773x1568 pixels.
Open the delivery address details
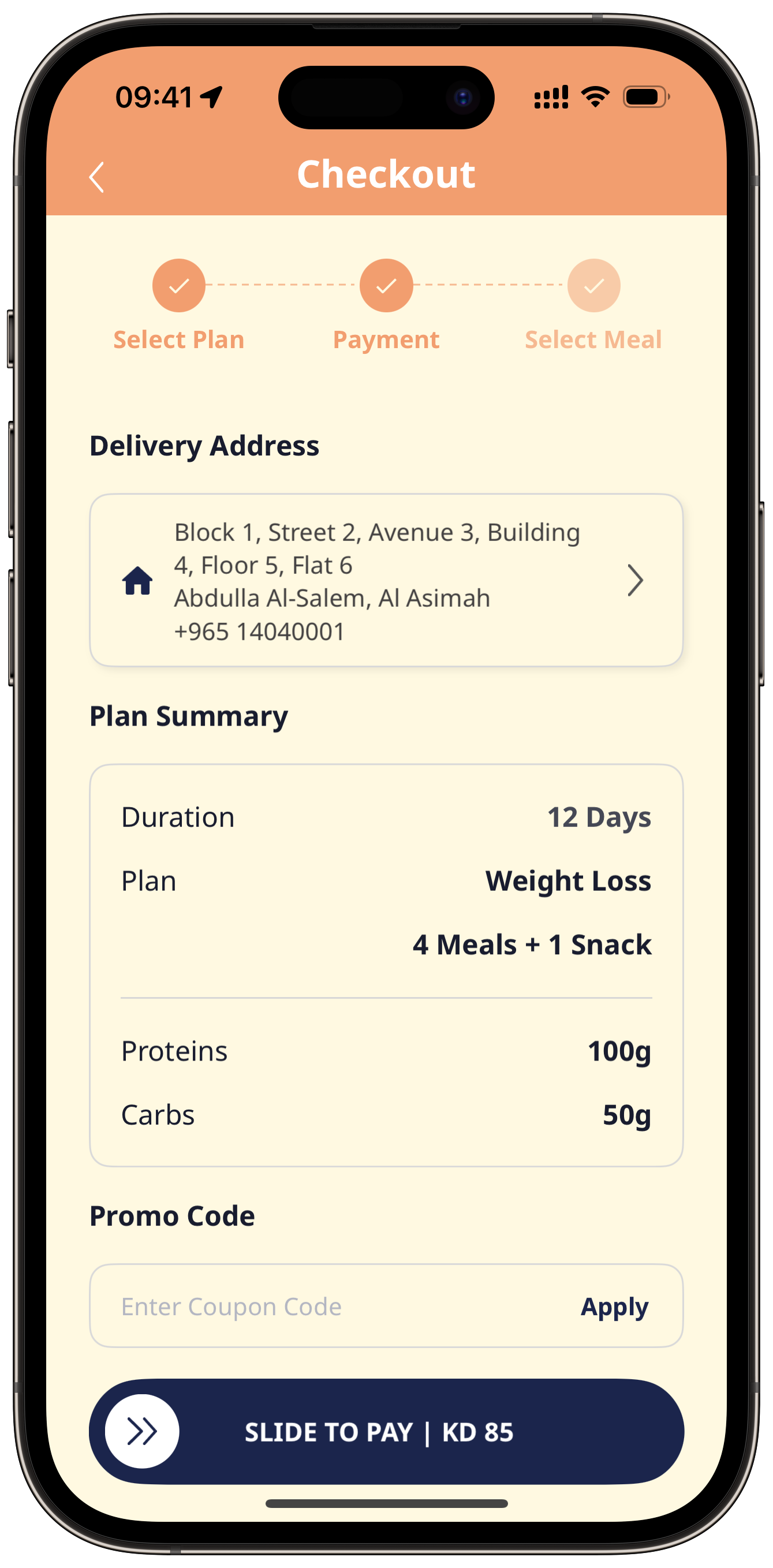coord(387,580)
